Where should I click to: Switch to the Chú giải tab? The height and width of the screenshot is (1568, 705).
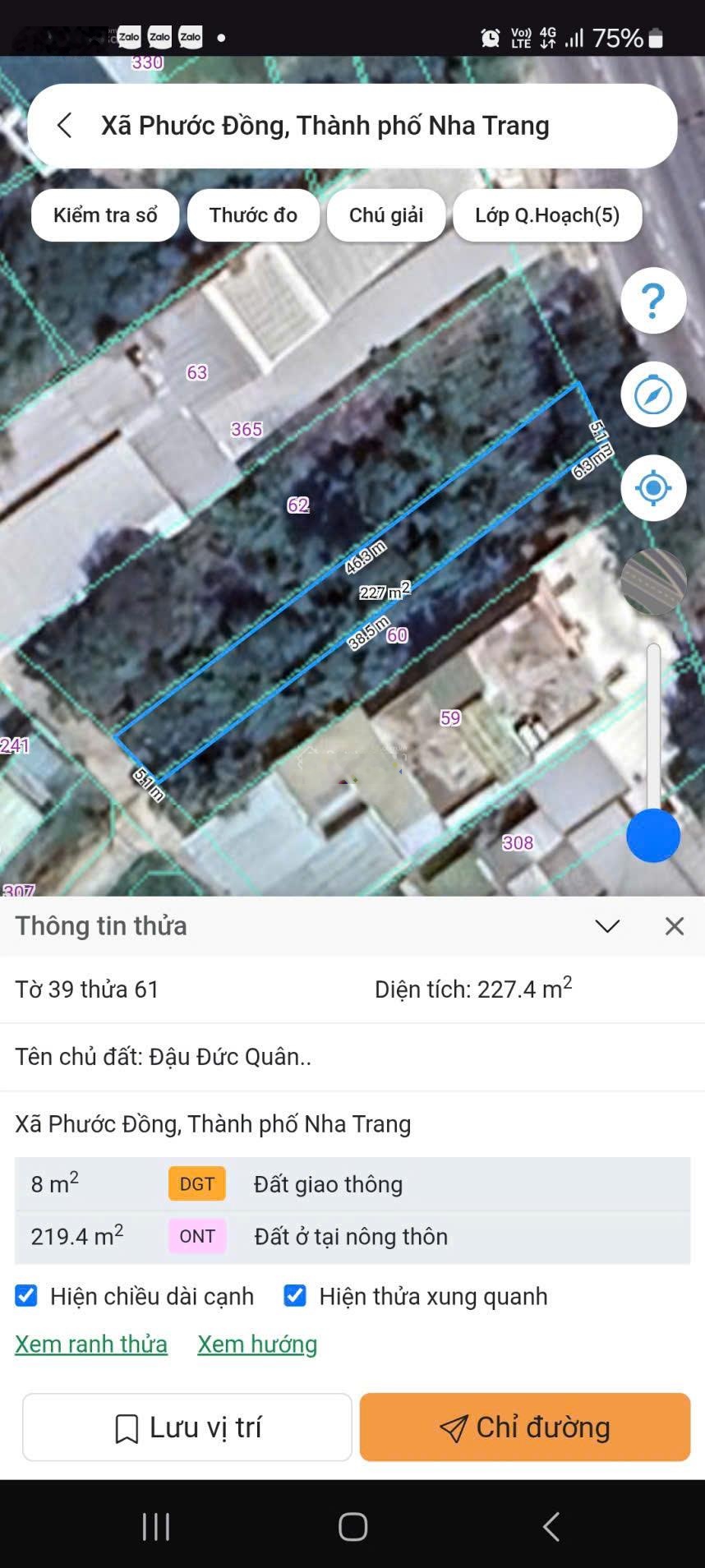pos(386,215)
